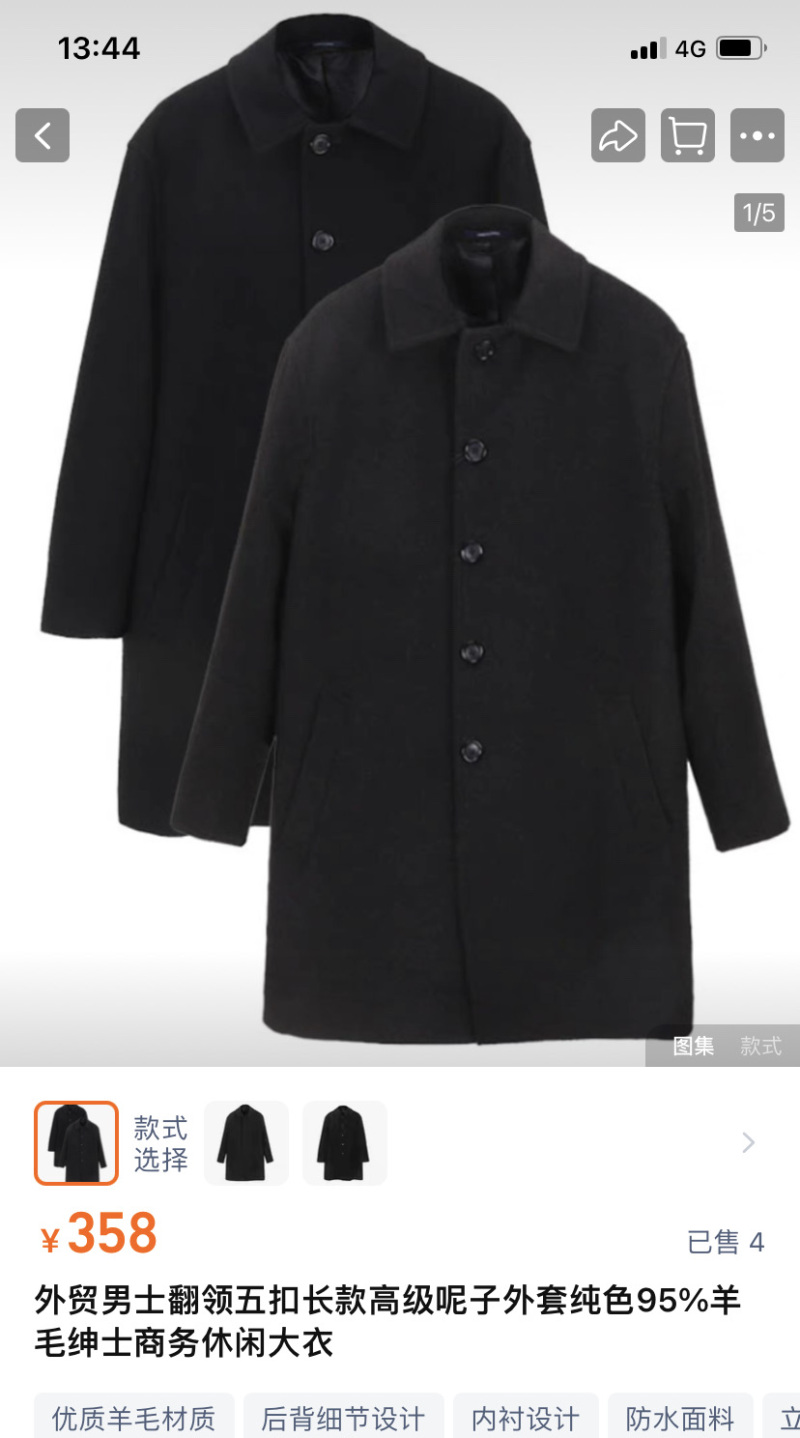The width and height of the screenshot is (800, 1438).
Task: Switch to the 款式 tab
Action: [x=761, y=1046]
